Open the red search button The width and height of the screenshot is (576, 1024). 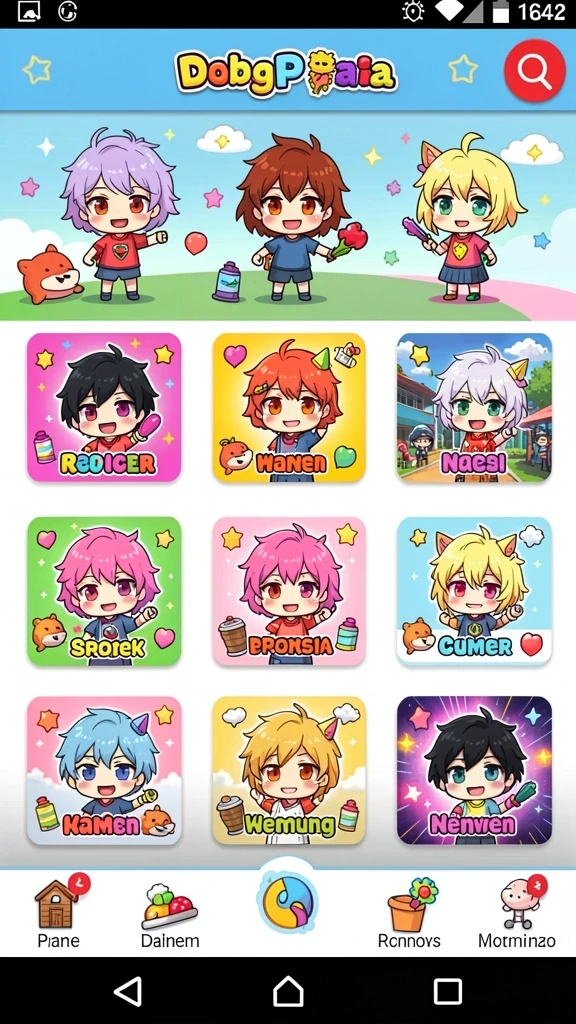(x=534, y=71)
